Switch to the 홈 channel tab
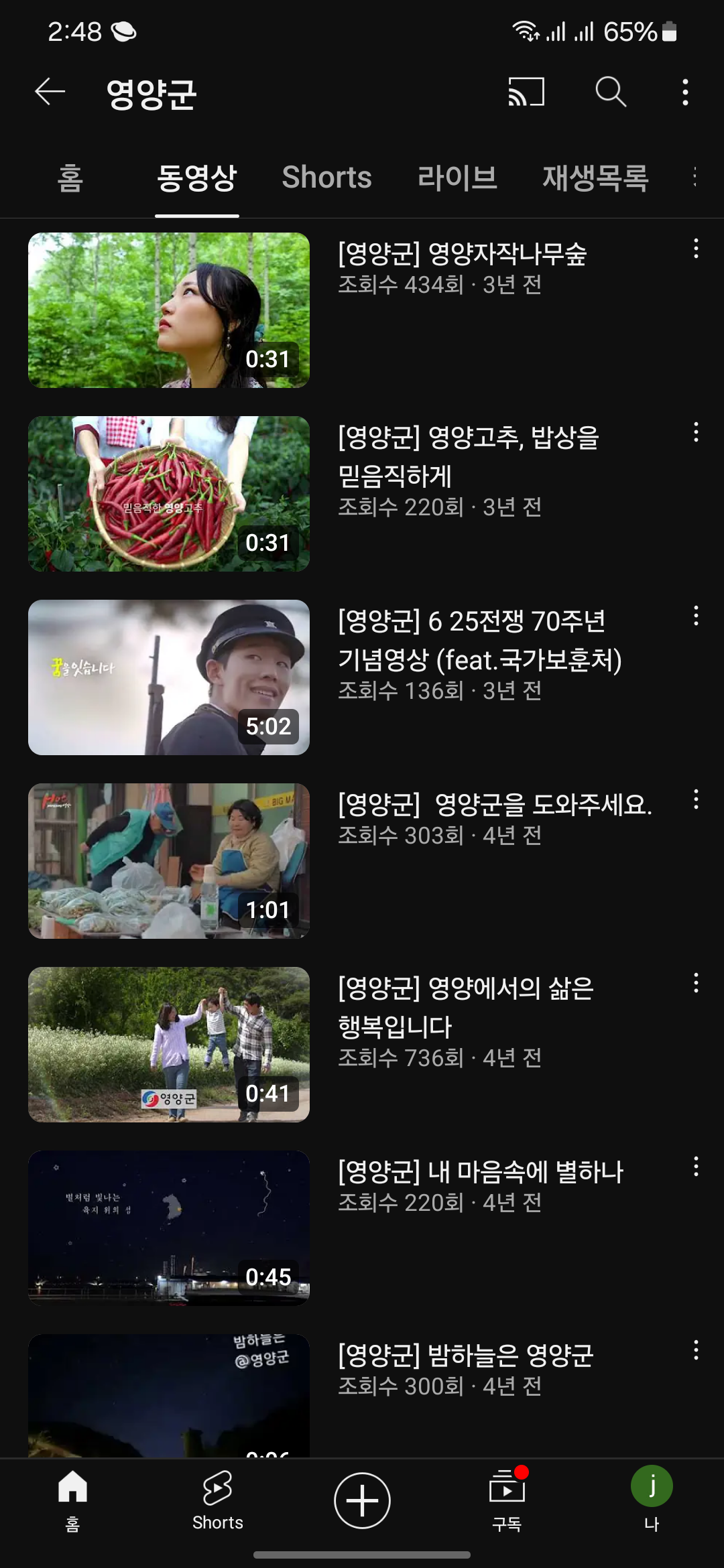The image size is (724, 1568). pos(70,178)
